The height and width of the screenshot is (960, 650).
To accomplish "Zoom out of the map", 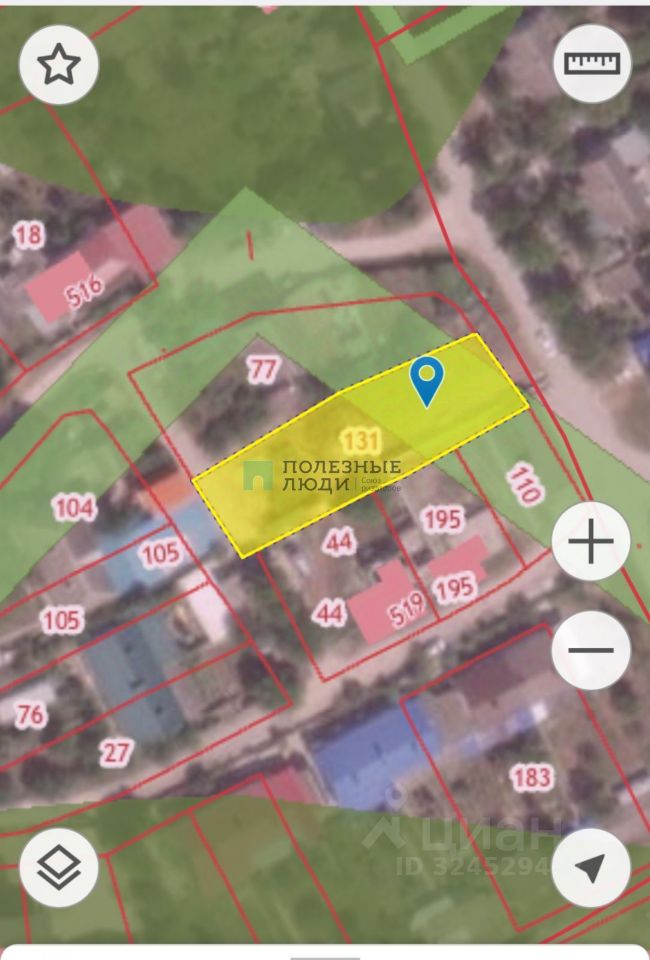I will 591,649.
